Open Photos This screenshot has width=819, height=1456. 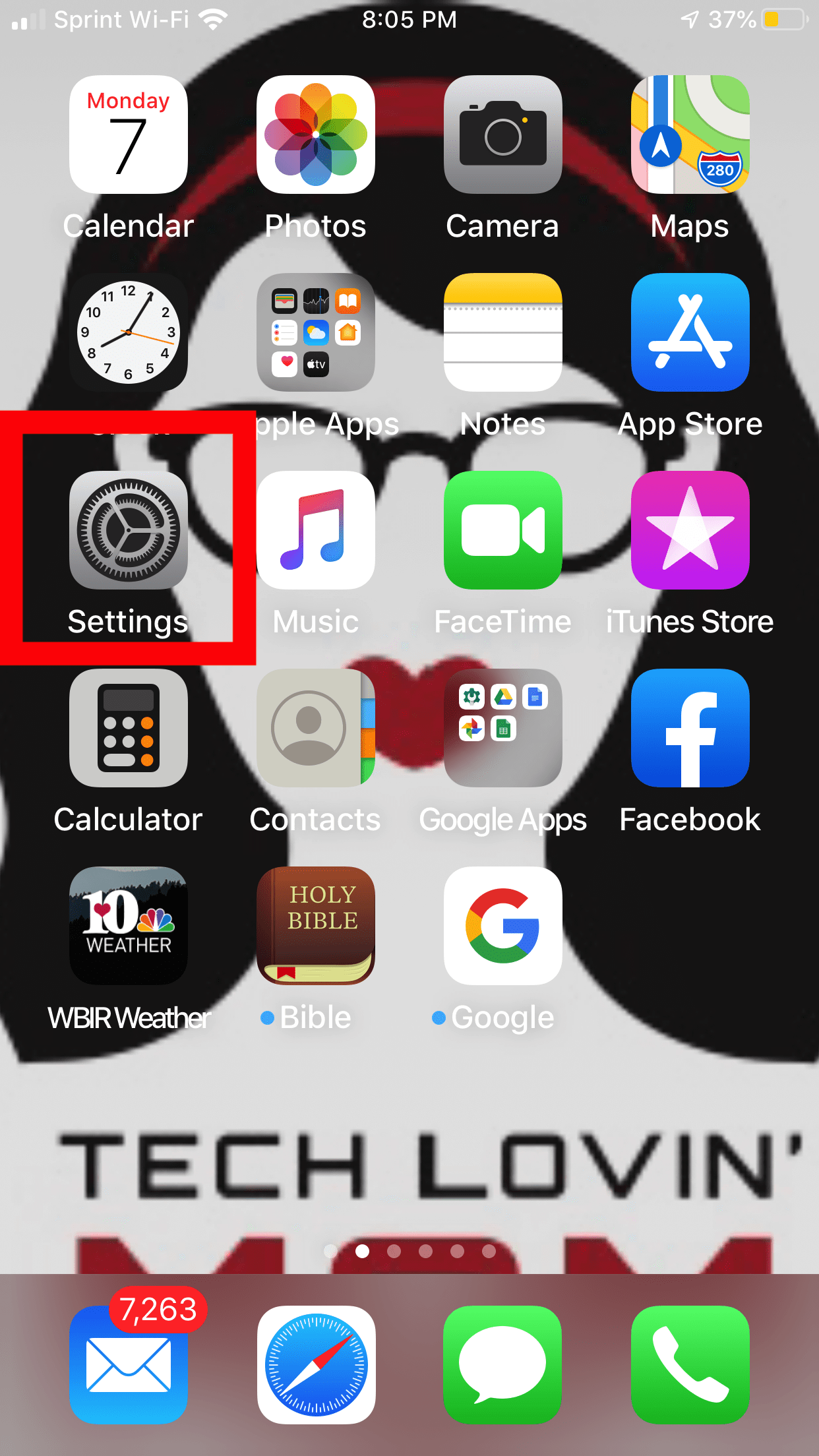pos(316,135)
